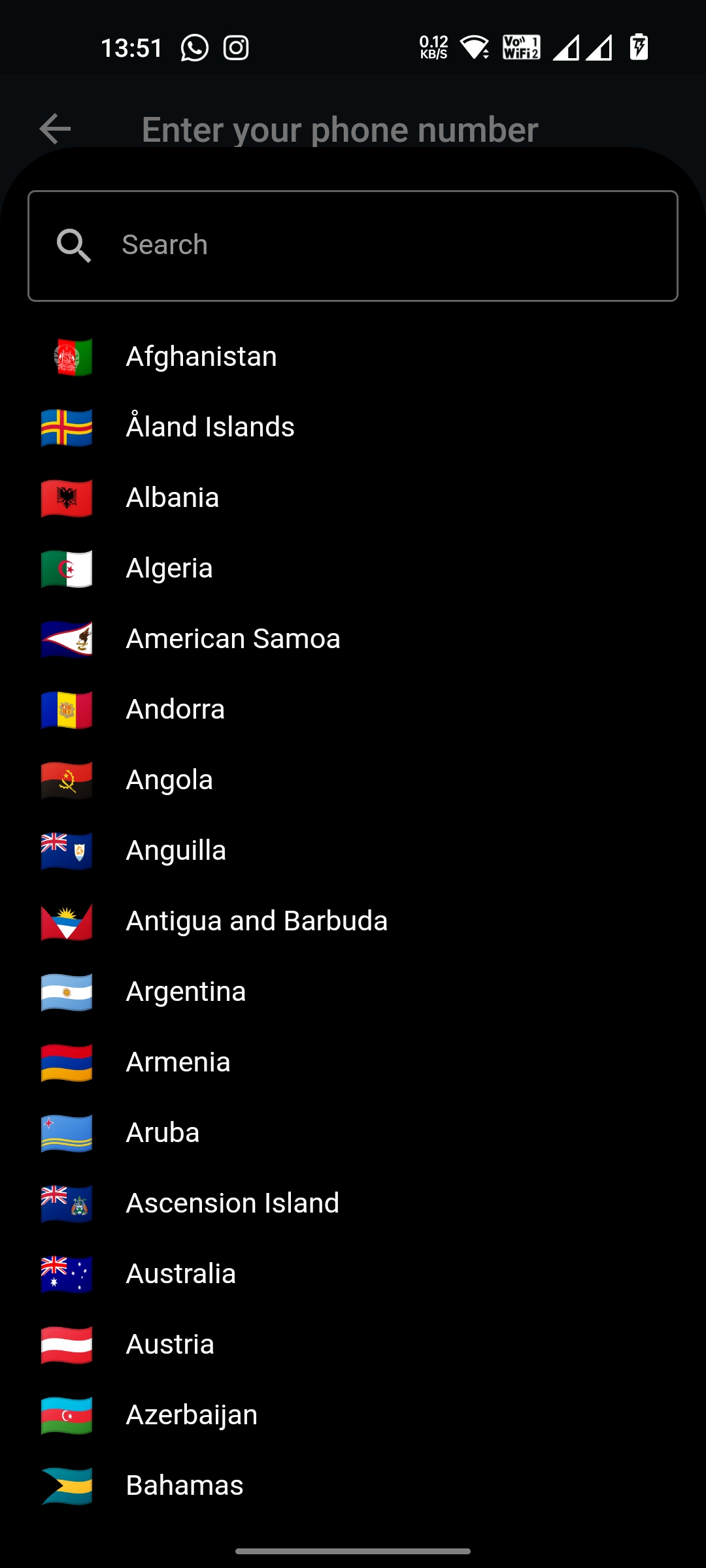Image resolution: width=706 pixels, height=1568 pixels.
Task: Pick Albania in the list
Action: click(x=173, y=498)
